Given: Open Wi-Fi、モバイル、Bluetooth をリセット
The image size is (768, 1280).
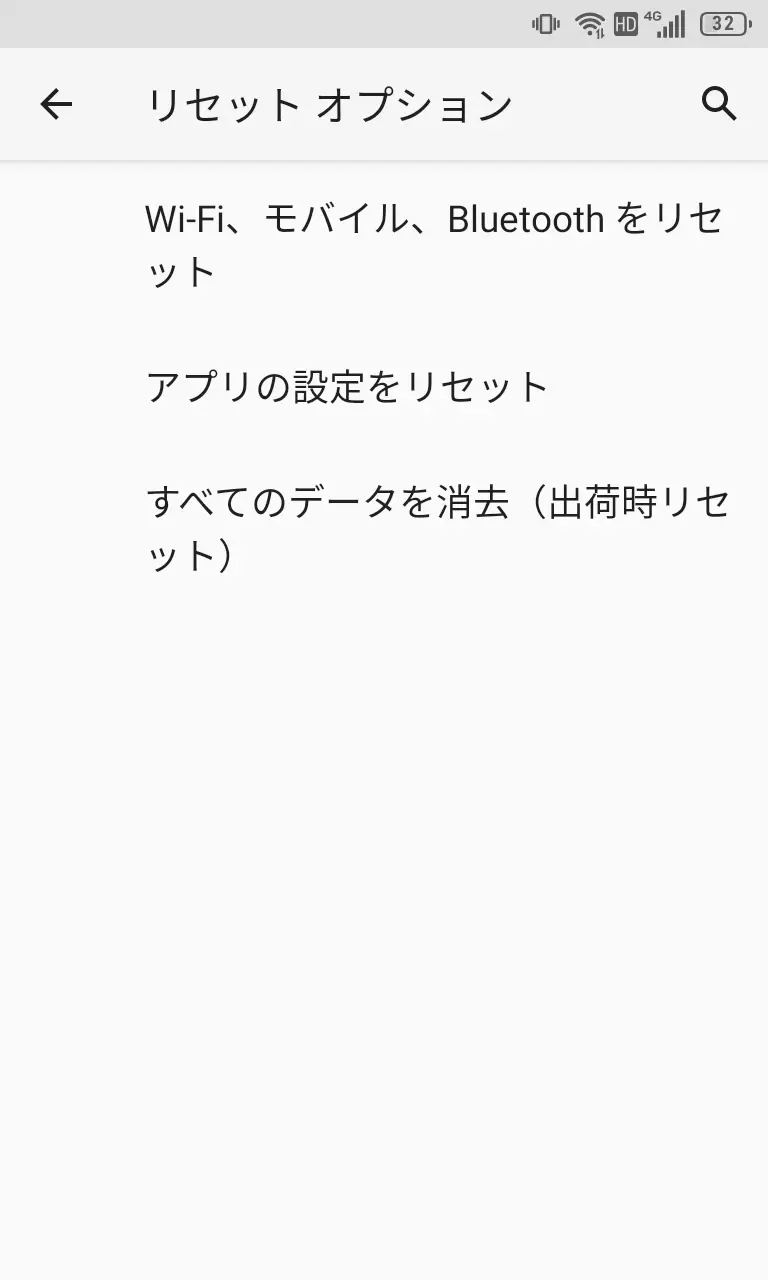Looking at the screenshot, I should click(x=434, y=245).
